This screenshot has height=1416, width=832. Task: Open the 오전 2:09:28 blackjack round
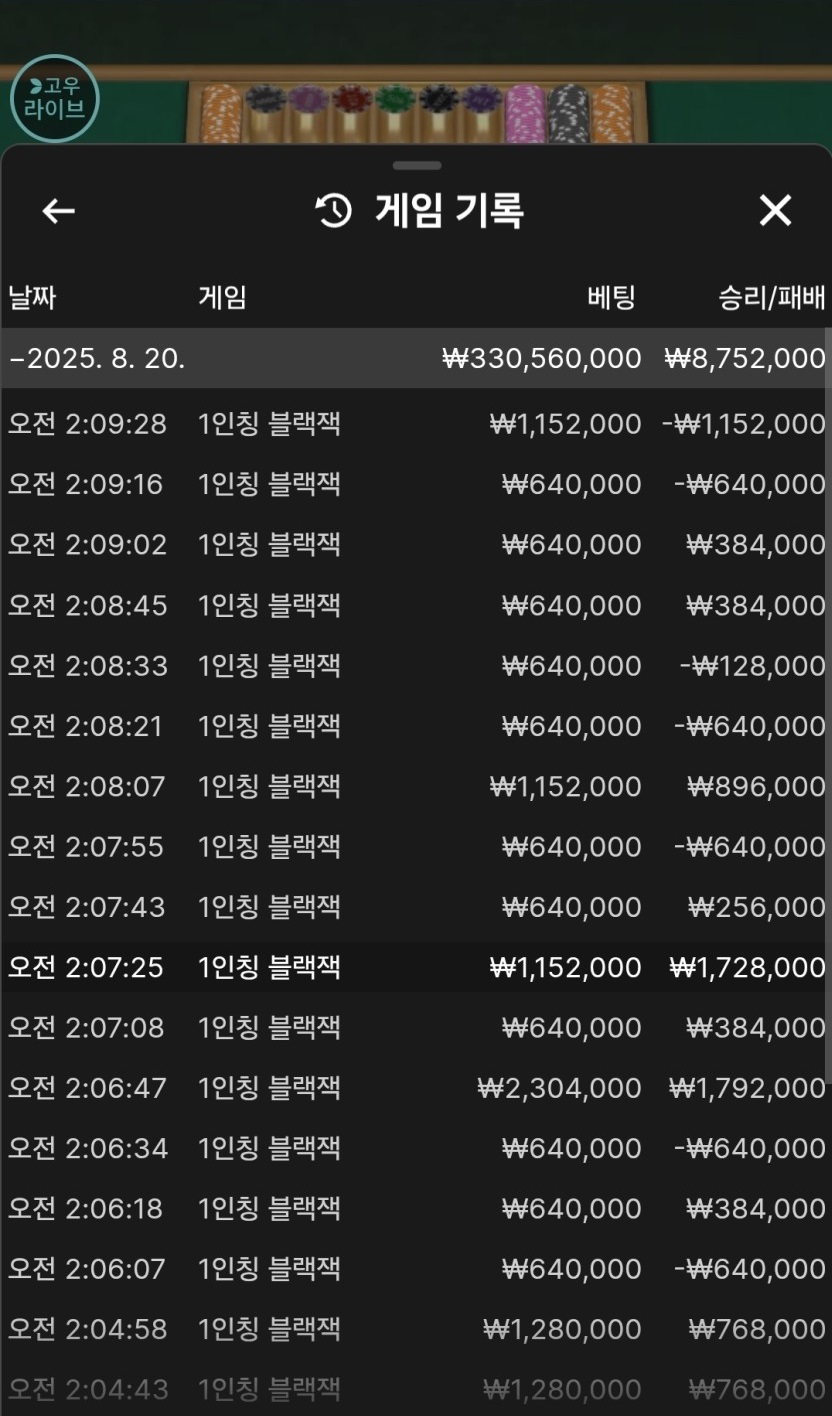(415, 424)
